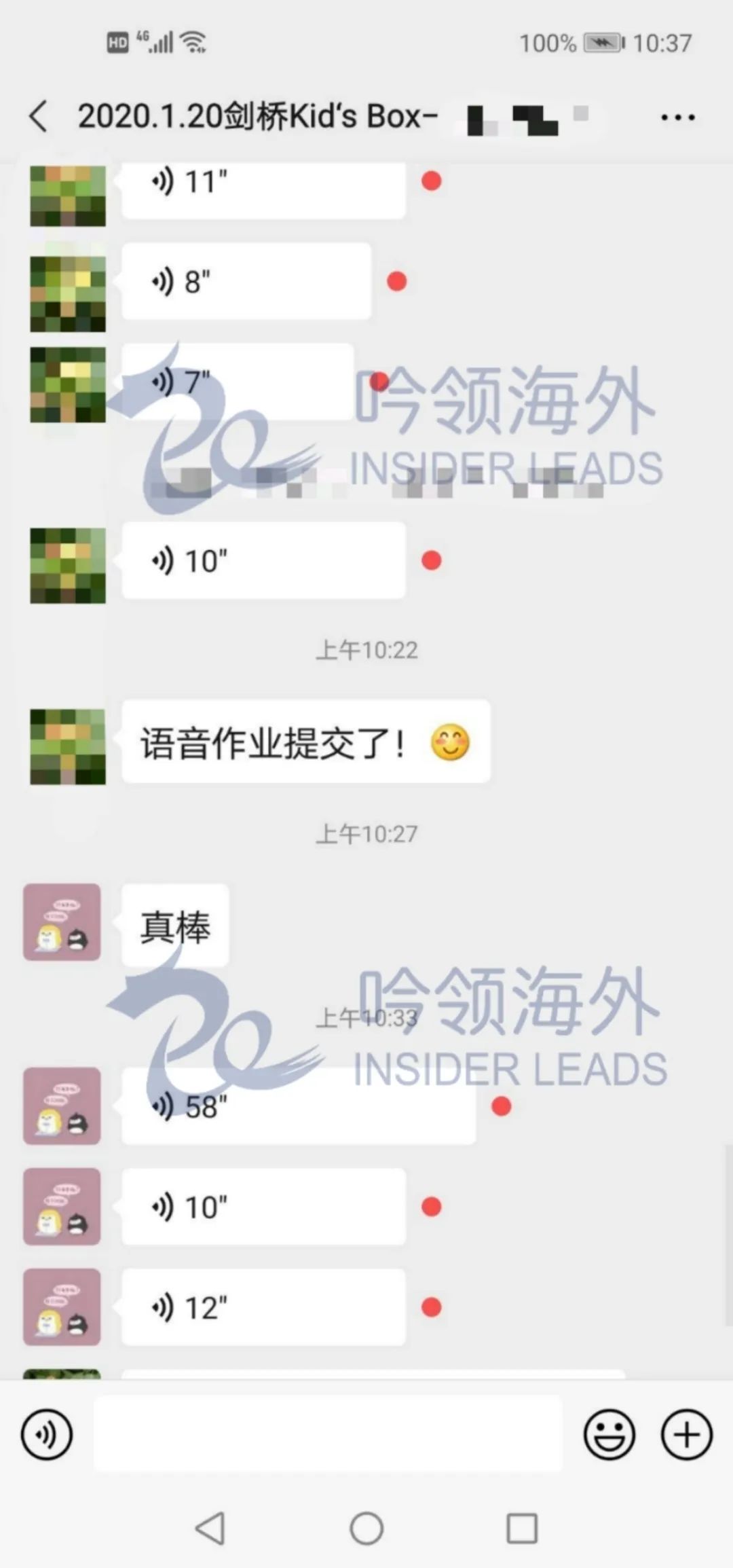
Task: Open the avatar beside 语音作业提交了 message
Action: (67, 746)
